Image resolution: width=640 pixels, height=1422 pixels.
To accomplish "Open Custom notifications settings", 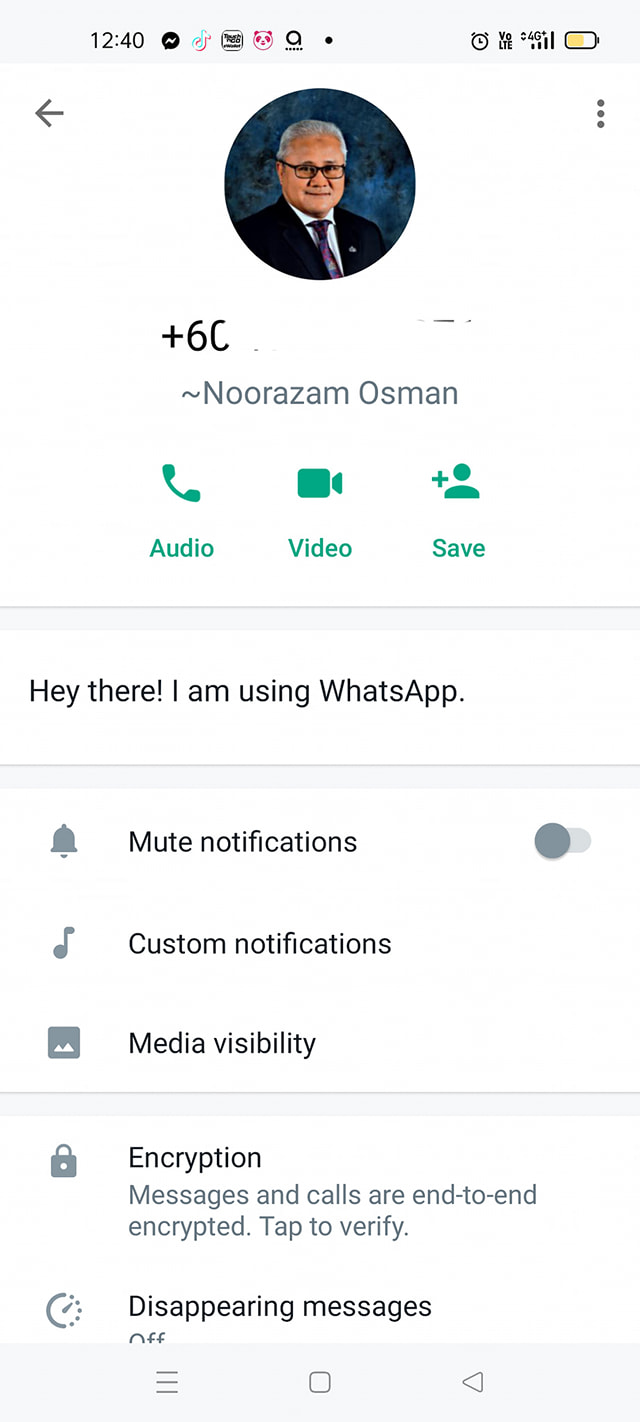I will click(259, 944).
